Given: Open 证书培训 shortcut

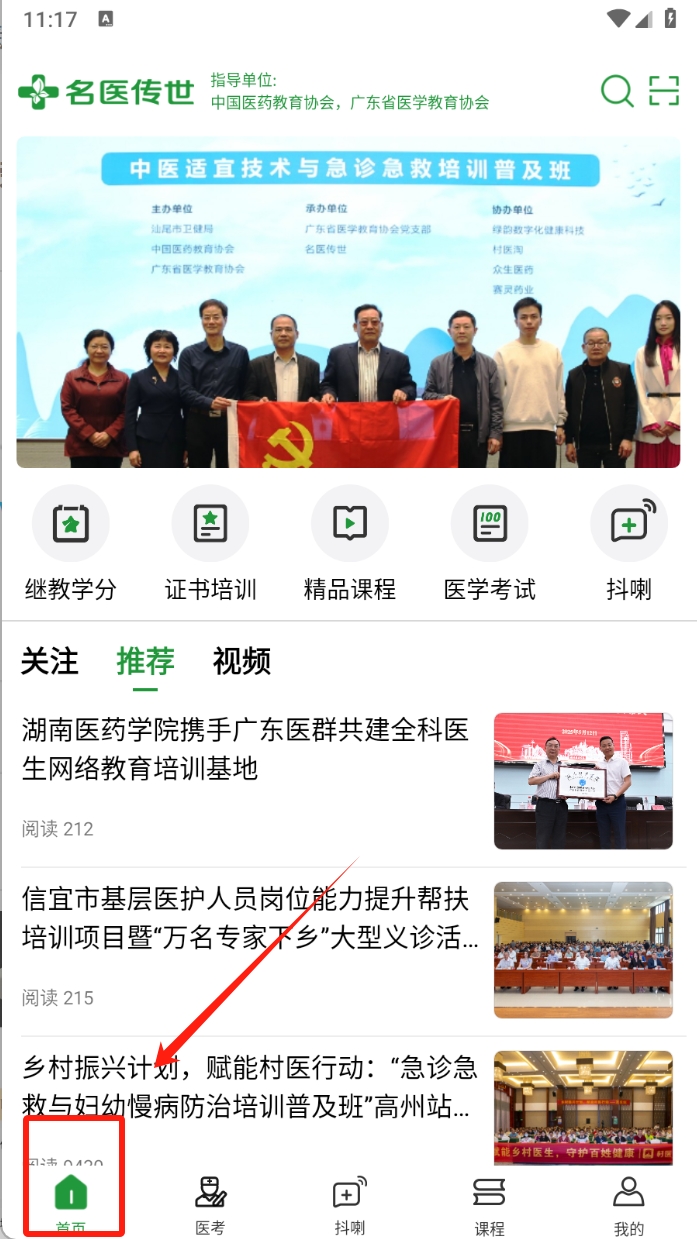Looking at the screenshot, I should pos(210,546).
